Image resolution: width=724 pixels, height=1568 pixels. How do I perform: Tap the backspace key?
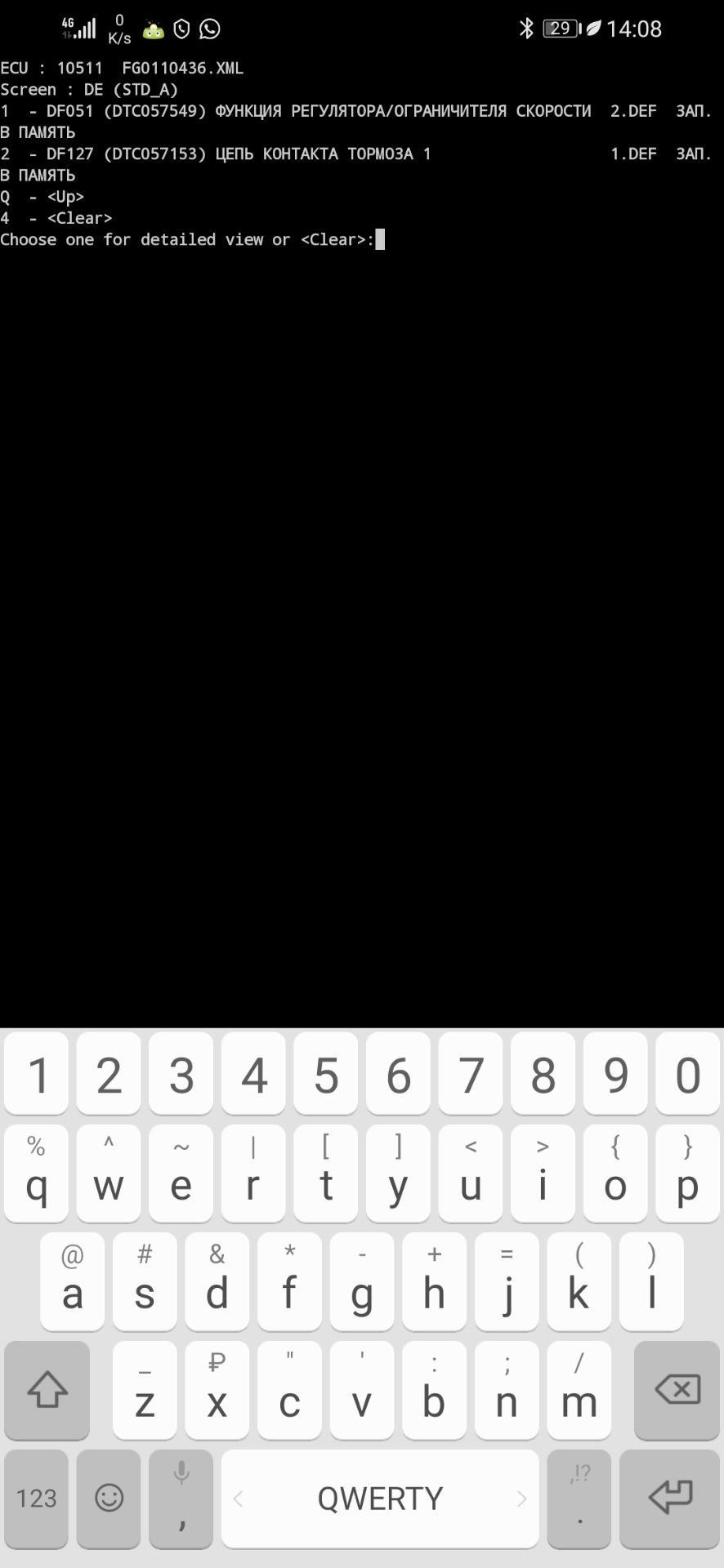[x=677, y=1389]
